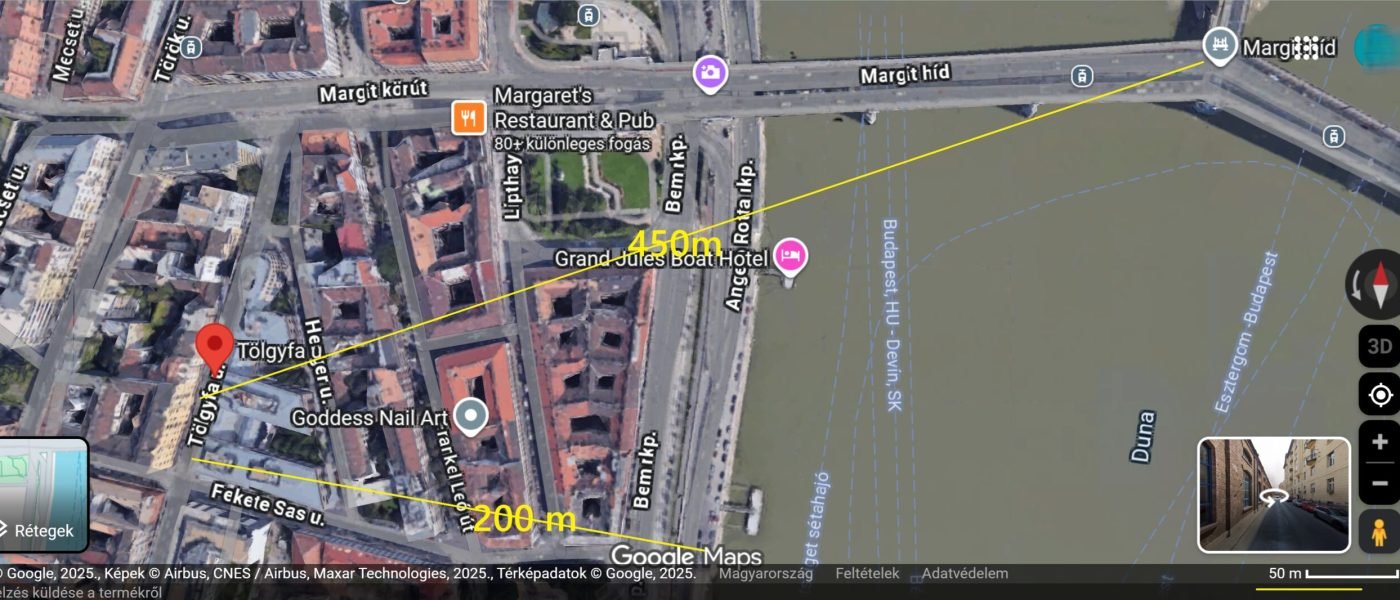
Task: Open the Rétegek layers panel
Action: [x=43, y=495]
